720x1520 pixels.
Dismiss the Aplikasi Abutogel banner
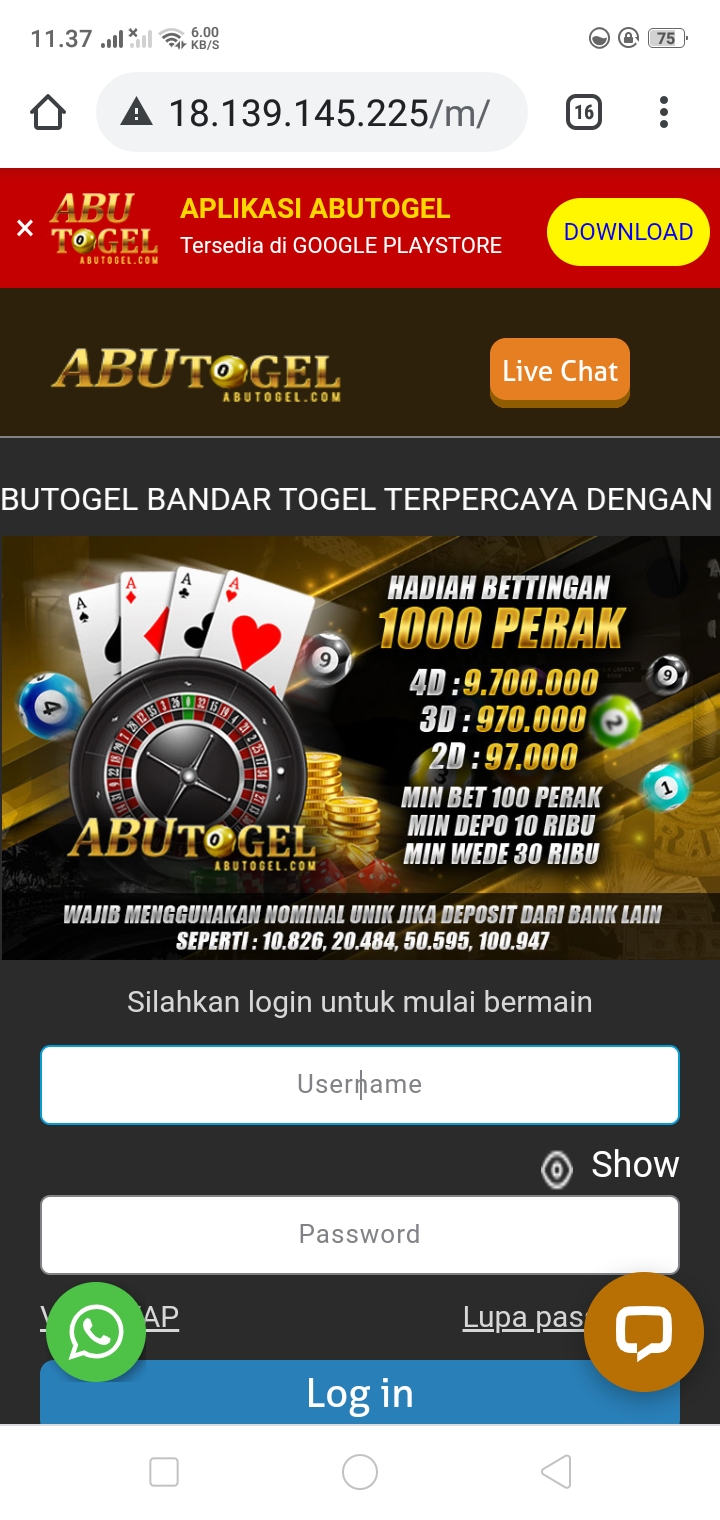25,228
